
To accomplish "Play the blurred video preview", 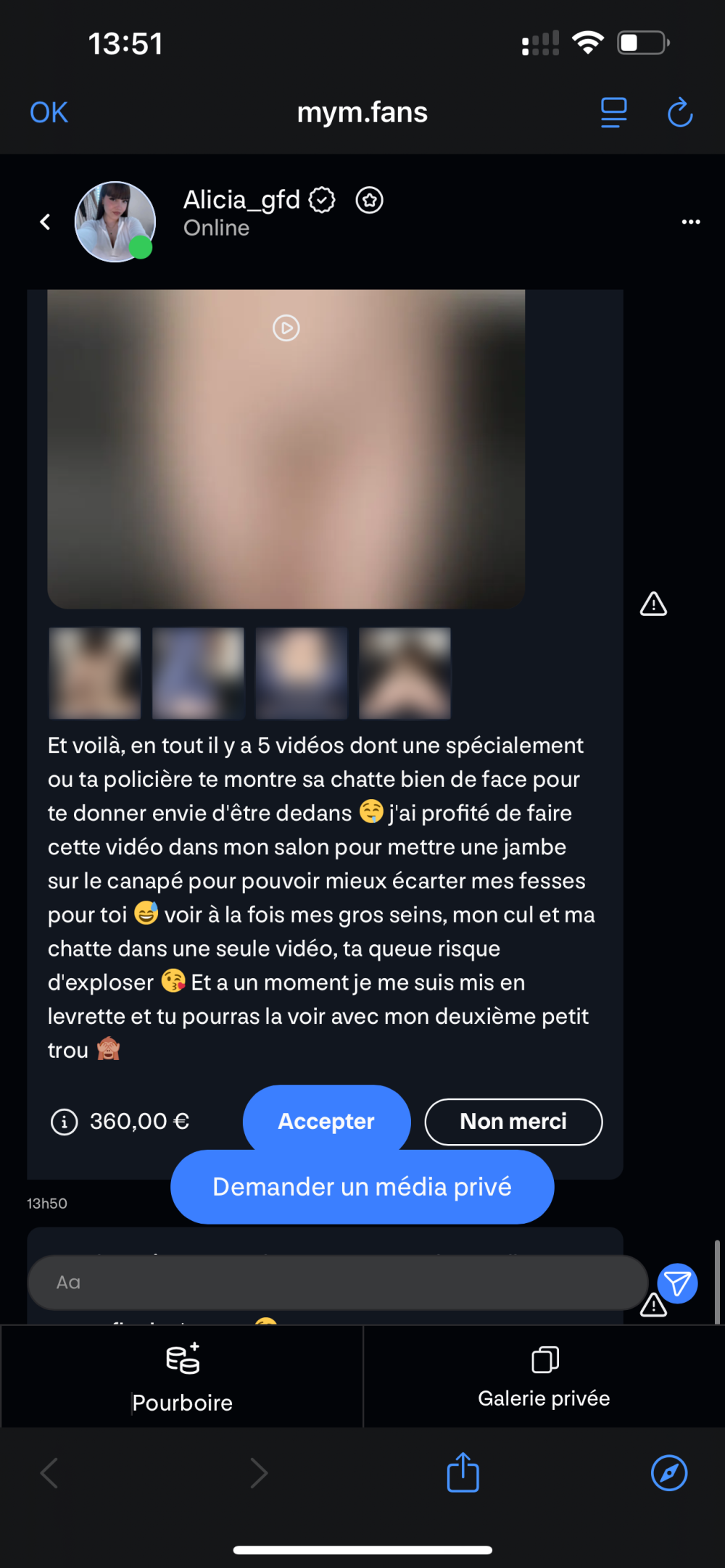I will coord(286,328).
